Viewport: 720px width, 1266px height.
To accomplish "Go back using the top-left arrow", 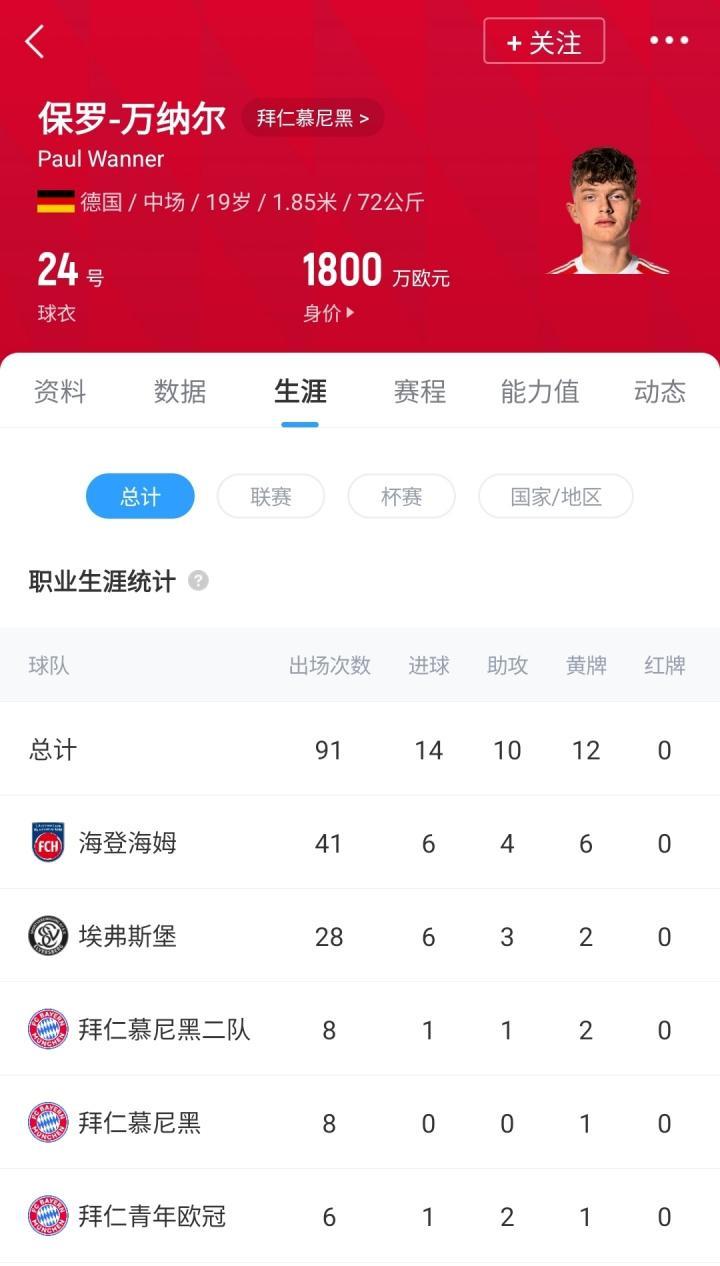I will pyautogui.click(x=35, y=42).
